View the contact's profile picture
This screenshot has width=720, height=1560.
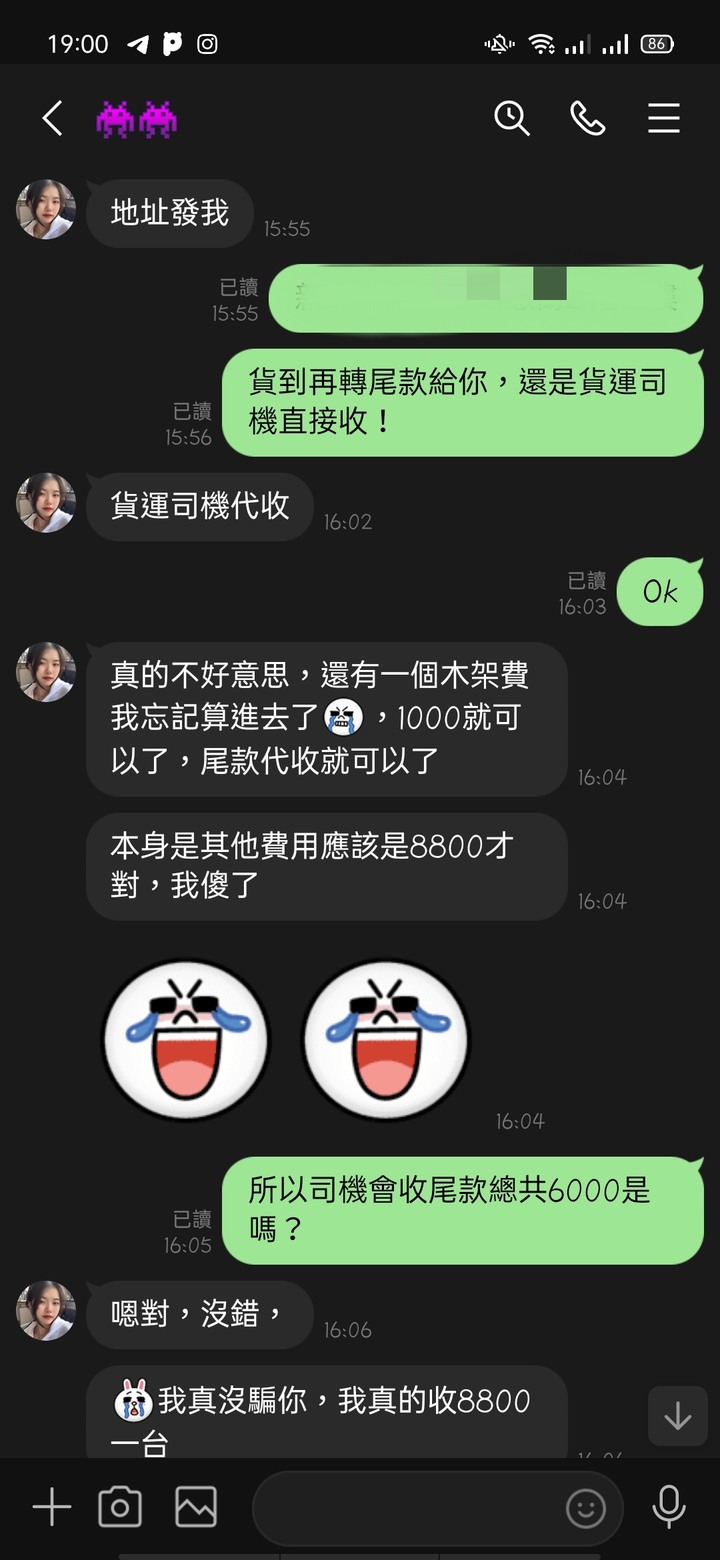click(x=45, y=211)
